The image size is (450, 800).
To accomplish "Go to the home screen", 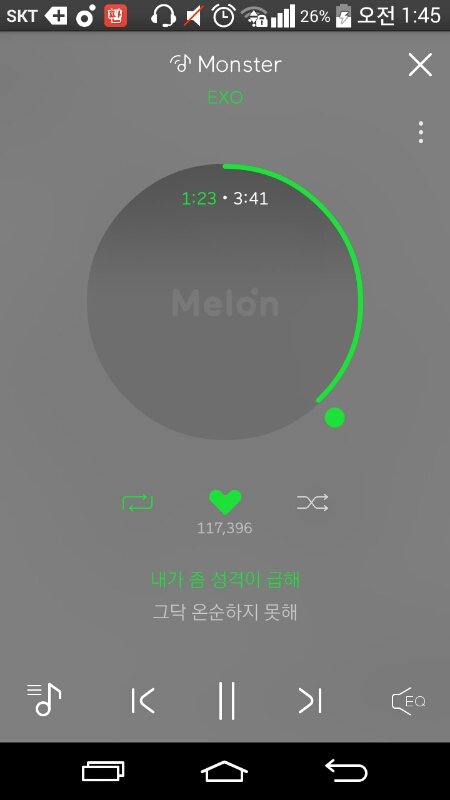I will pyautogui.click(x=224, y=771).
